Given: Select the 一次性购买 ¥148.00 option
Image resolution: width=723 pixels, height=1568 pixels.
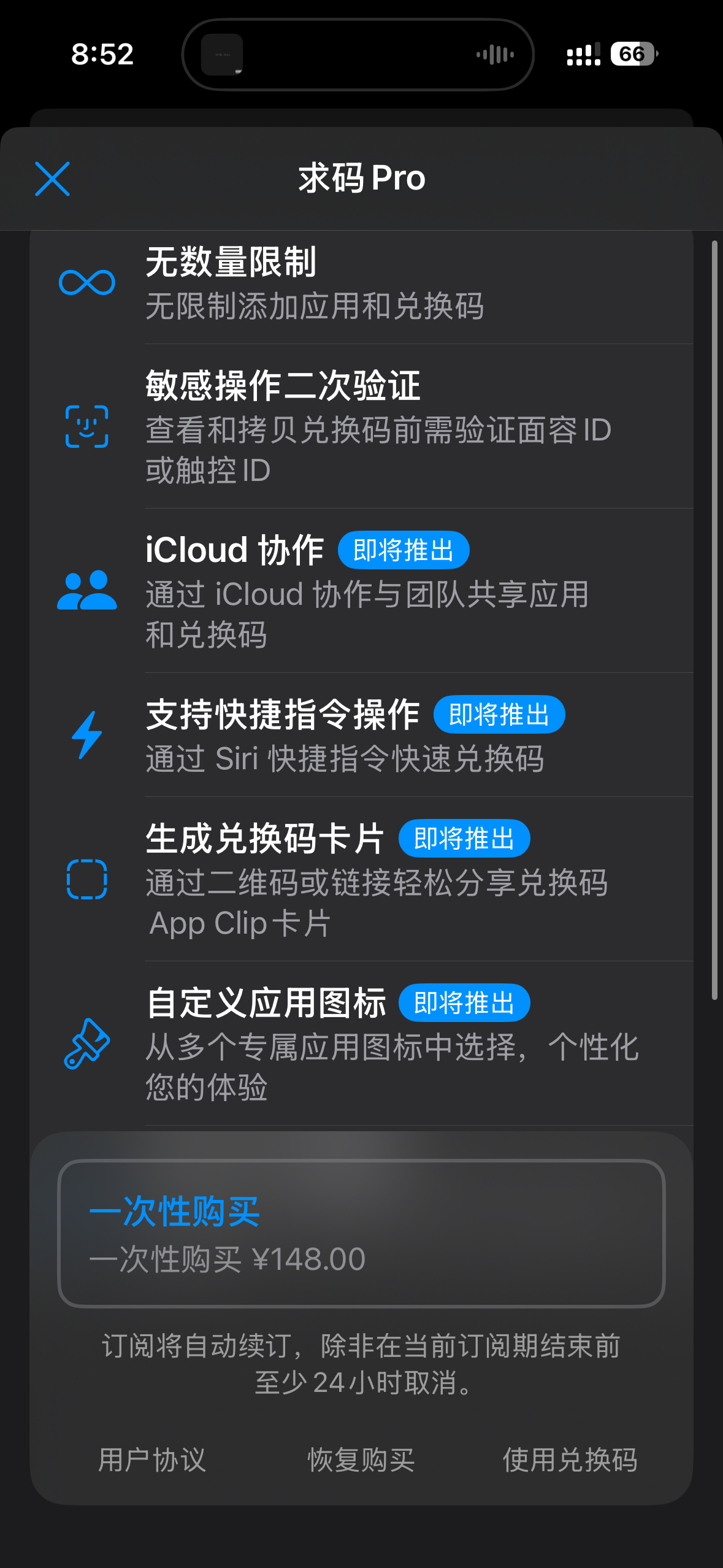Looking at the screenshot, I should coord(361,1233).
